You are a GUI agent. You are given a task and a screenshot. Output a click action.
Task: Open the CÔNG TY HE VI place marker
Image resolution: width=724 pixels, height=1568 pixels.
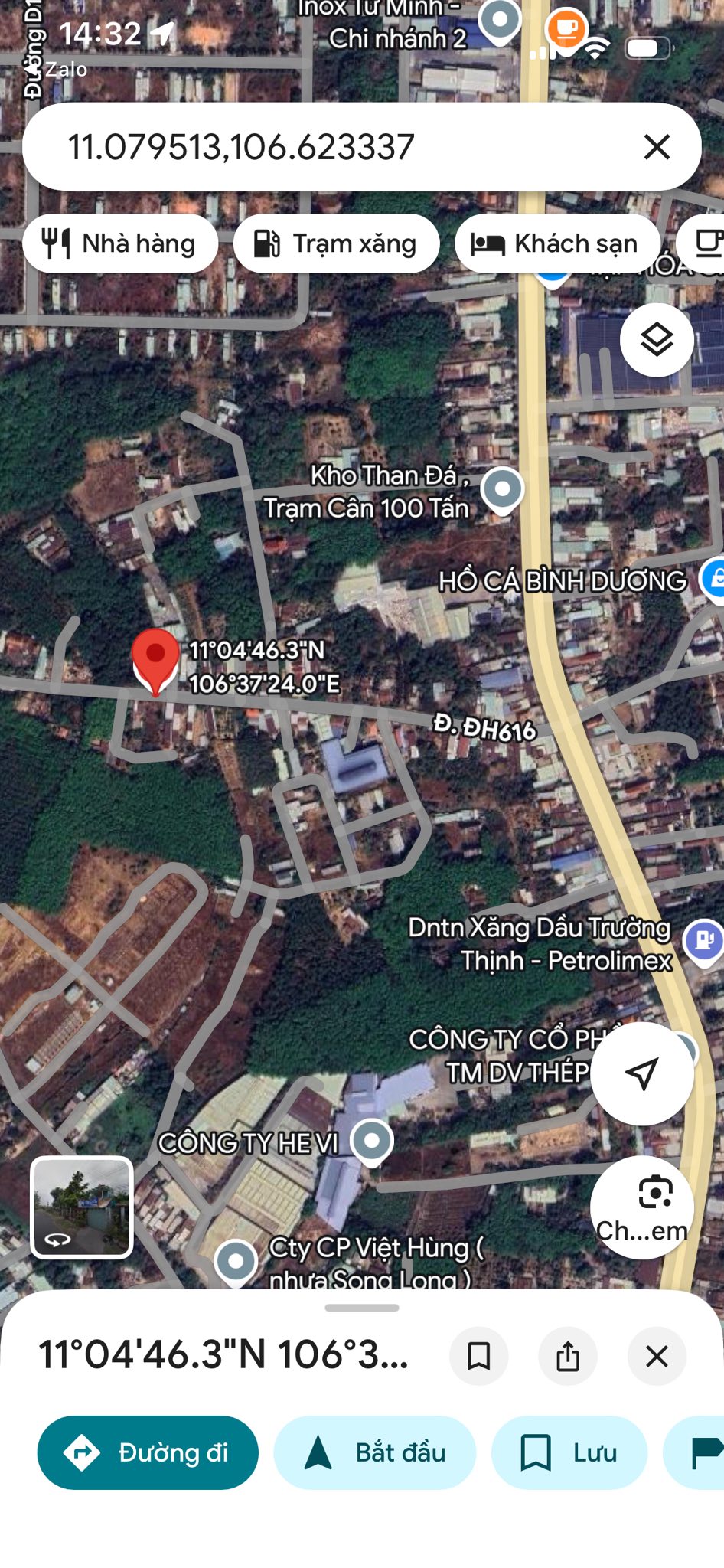(372, 1141)
